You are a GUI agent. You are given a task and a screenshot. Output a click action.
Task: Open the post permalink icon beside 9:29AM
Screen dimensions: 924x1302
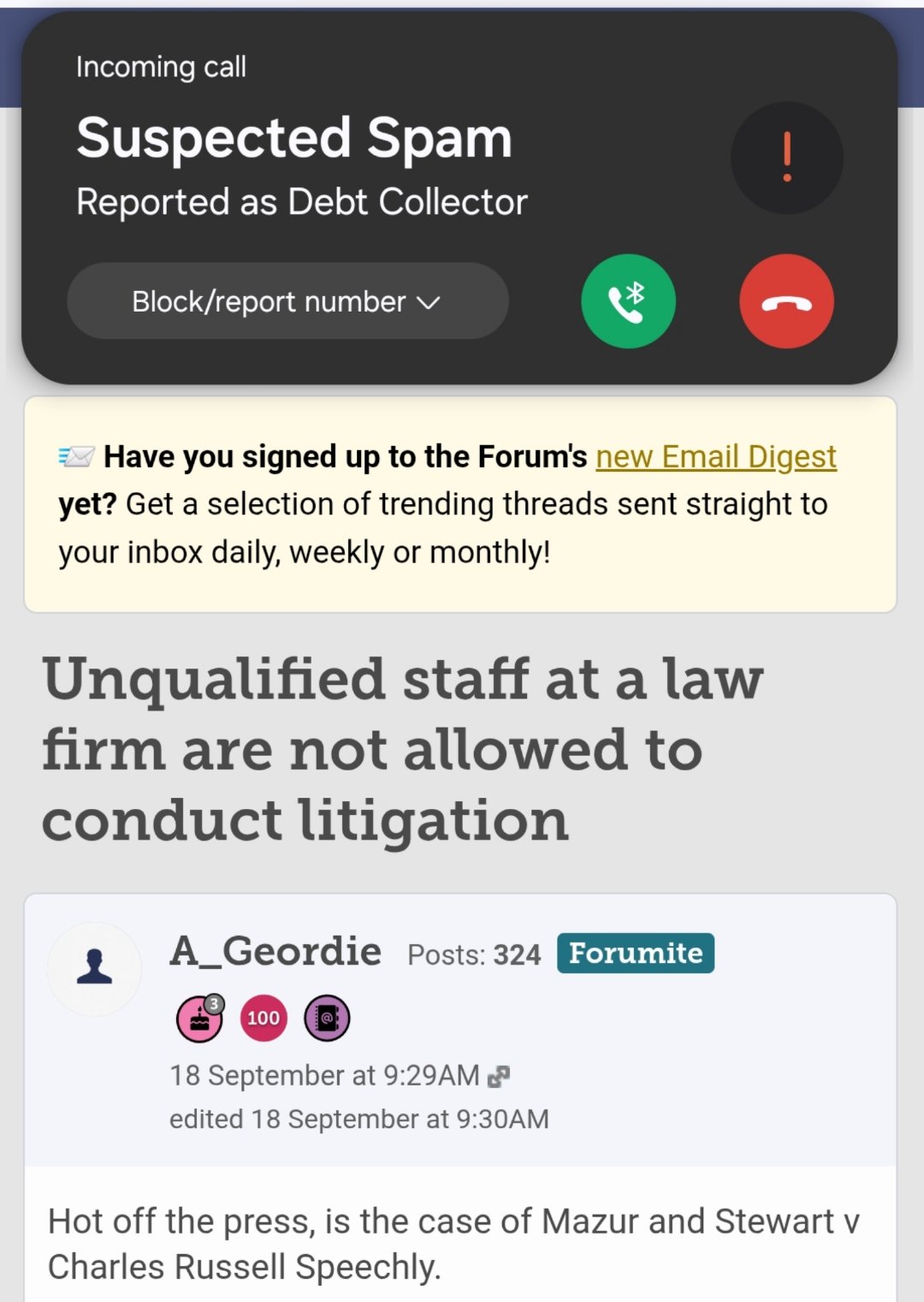498,1076
